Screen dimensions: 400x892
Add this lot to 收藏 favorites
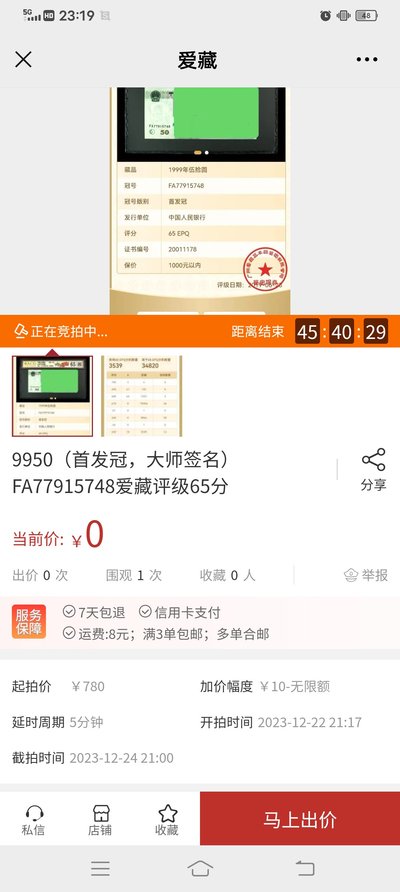167,820
